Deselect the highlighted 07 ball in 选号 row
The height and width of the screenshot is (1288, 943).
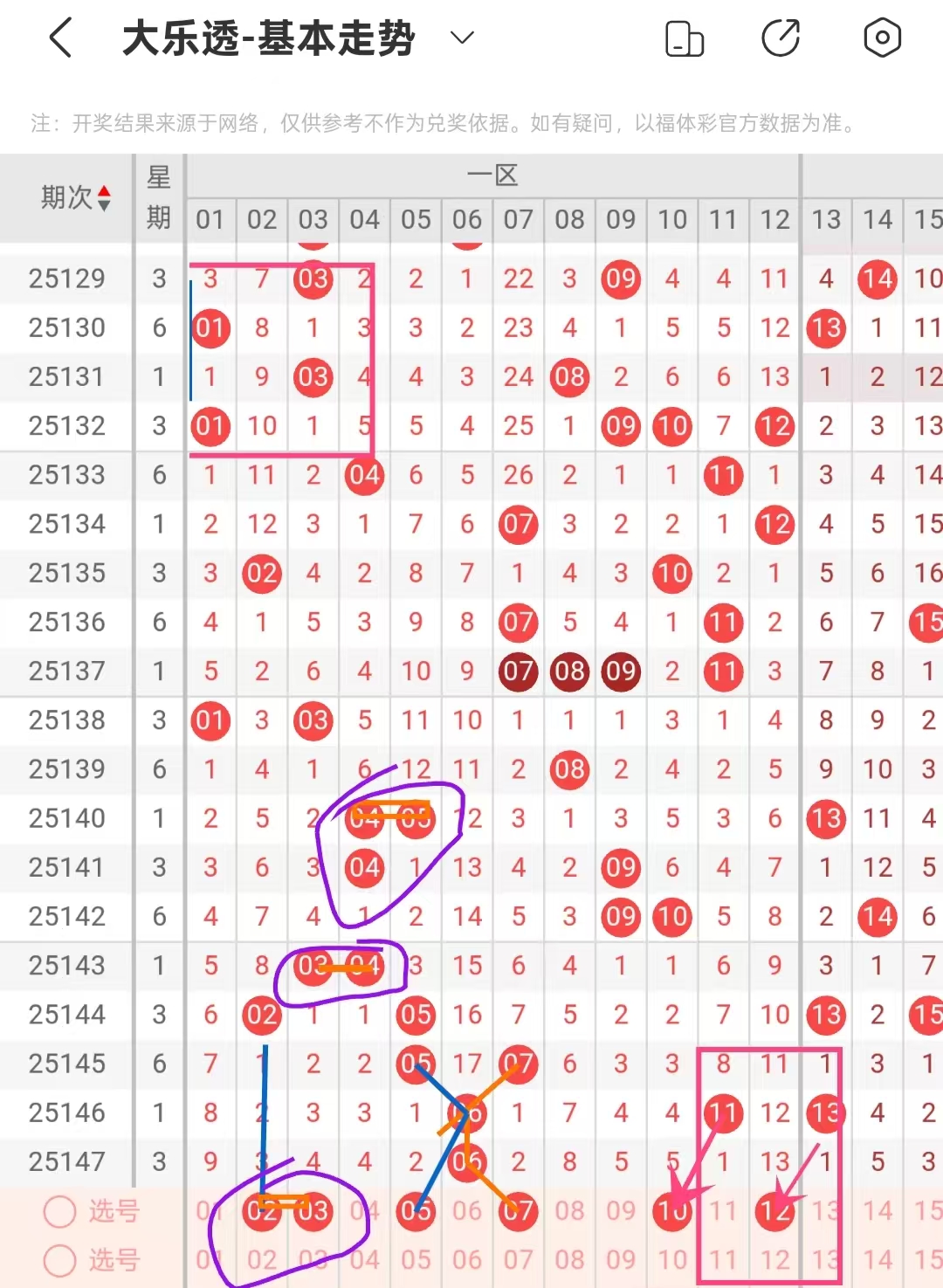pyautogui.click(x=518, y=1211)
